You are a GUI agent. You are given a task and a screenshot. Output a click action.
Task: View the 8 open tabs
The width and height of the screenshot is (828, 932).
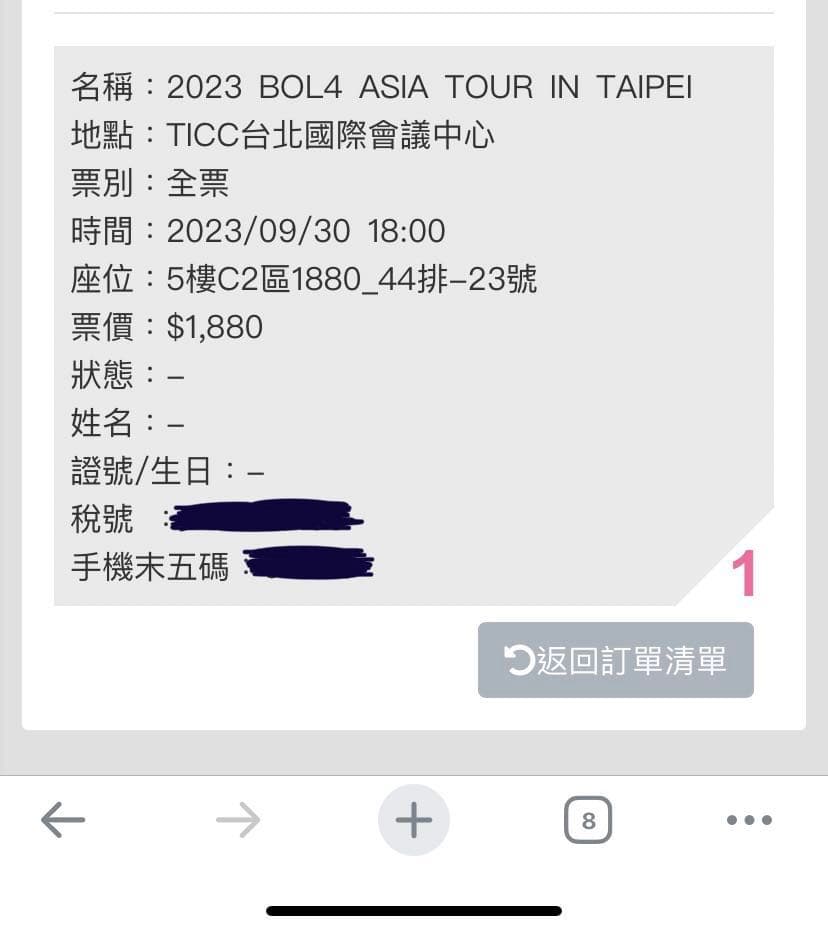coord(588,821)
